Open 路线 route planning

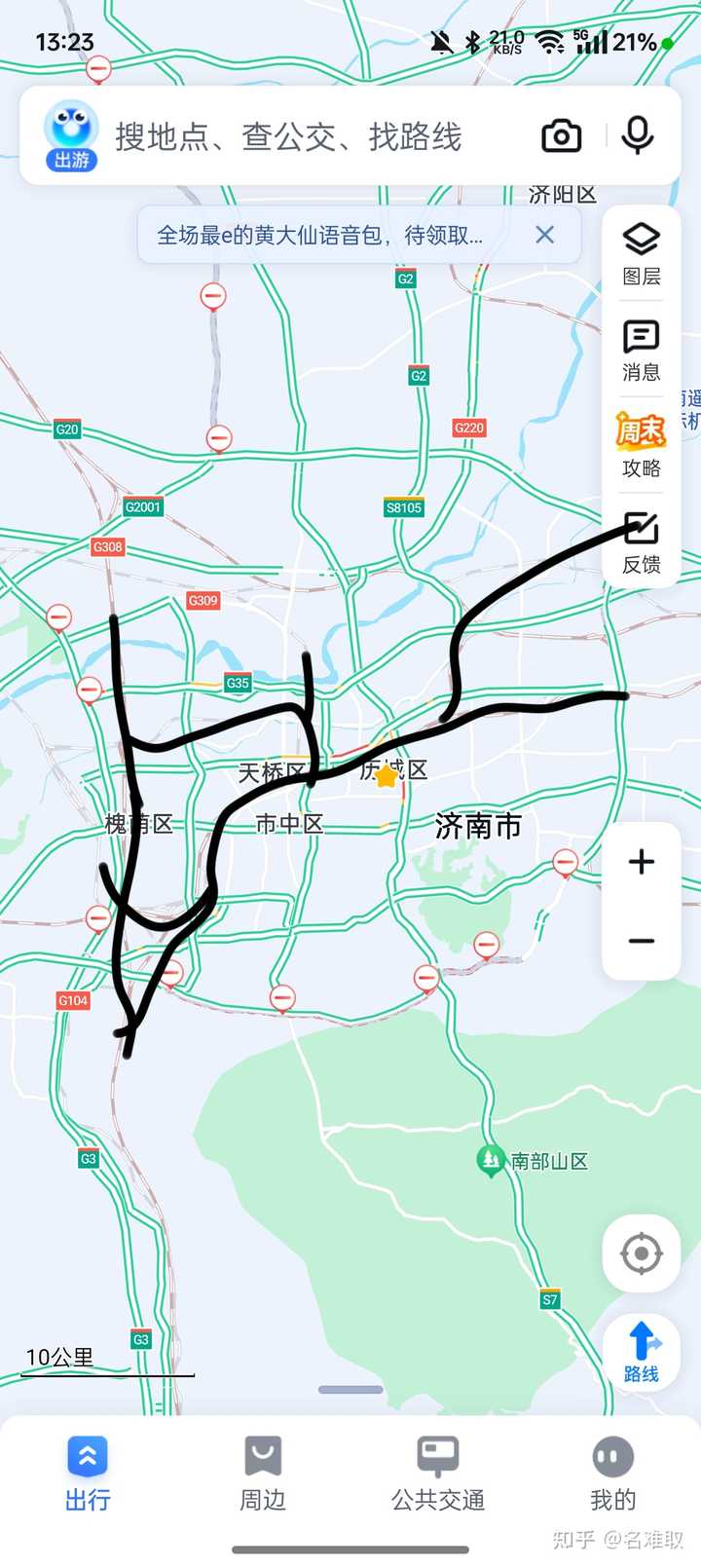pos(642,1352)
